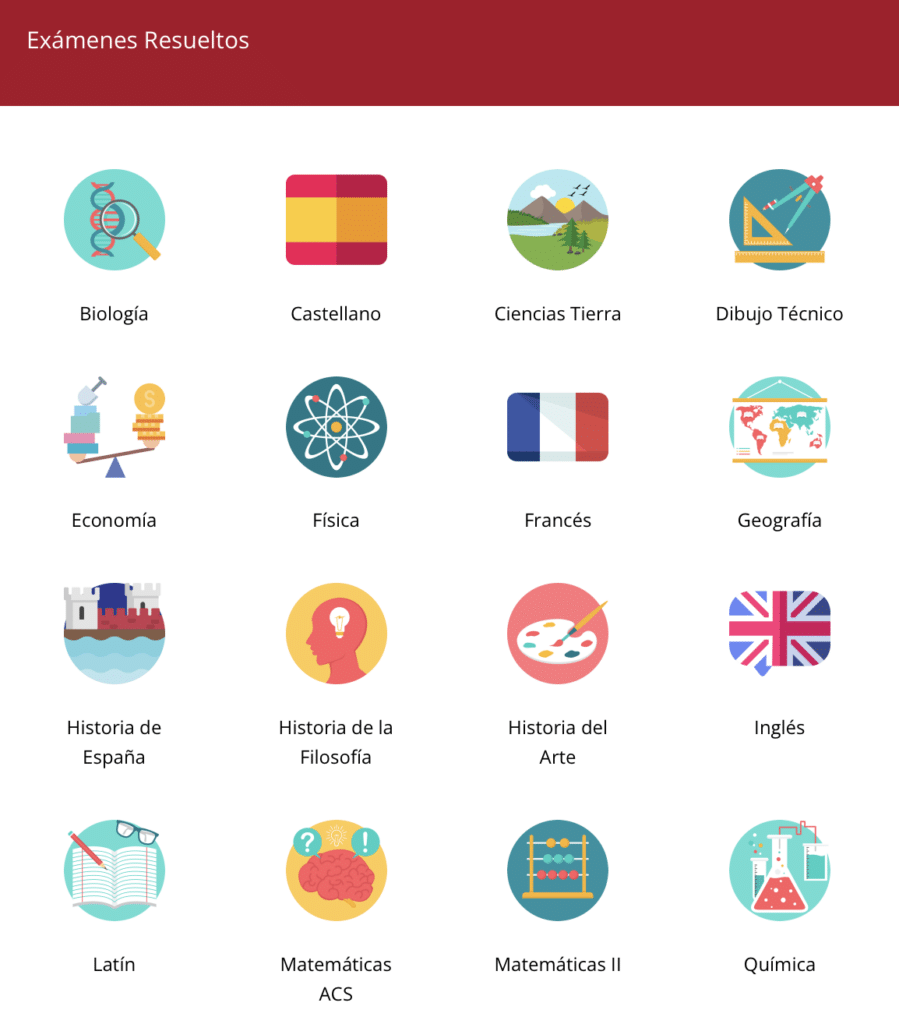Open Matemáticas ACS exams
The height and width of the screenshot is (1024, 899).
336,870
